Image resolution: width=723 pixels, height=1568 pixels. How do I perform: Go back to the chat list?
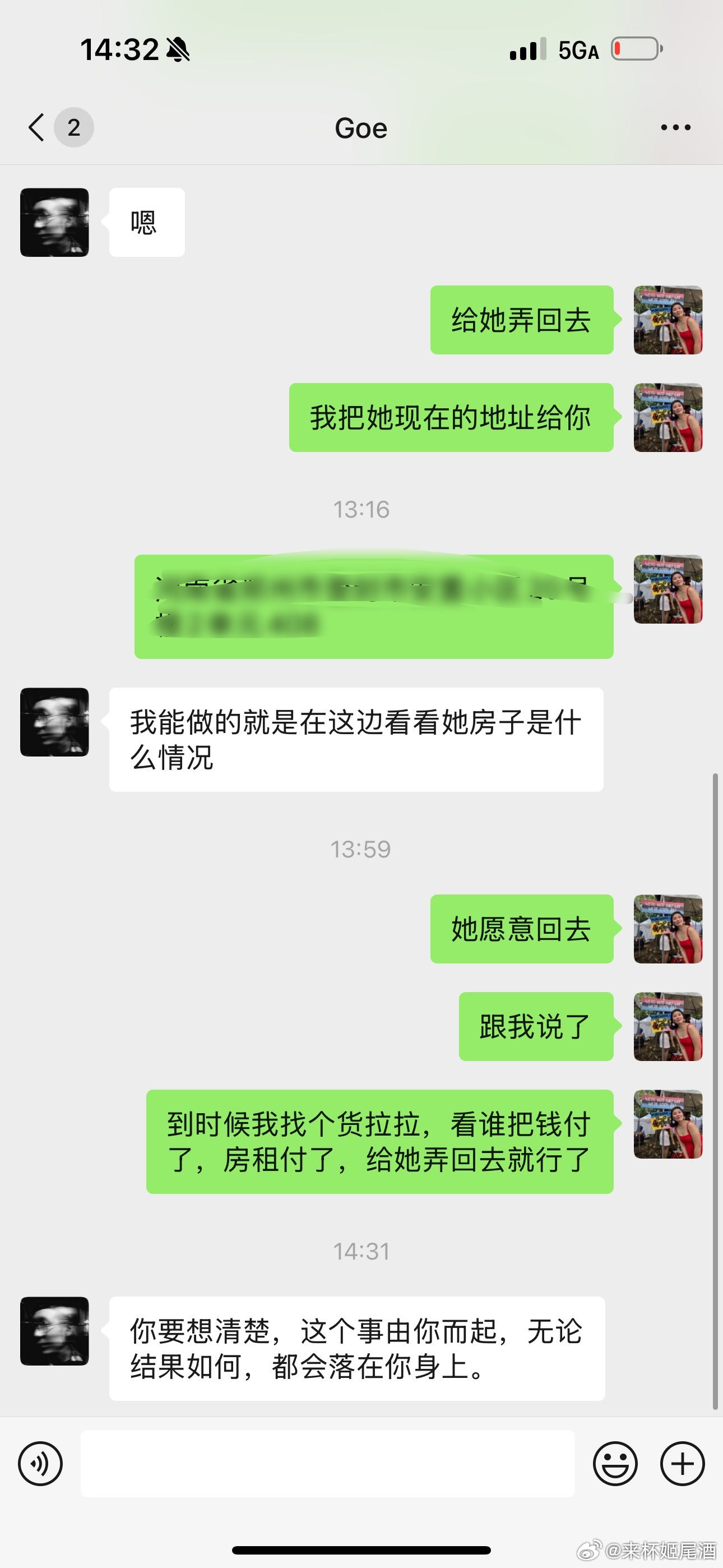[x=36, y=128]
